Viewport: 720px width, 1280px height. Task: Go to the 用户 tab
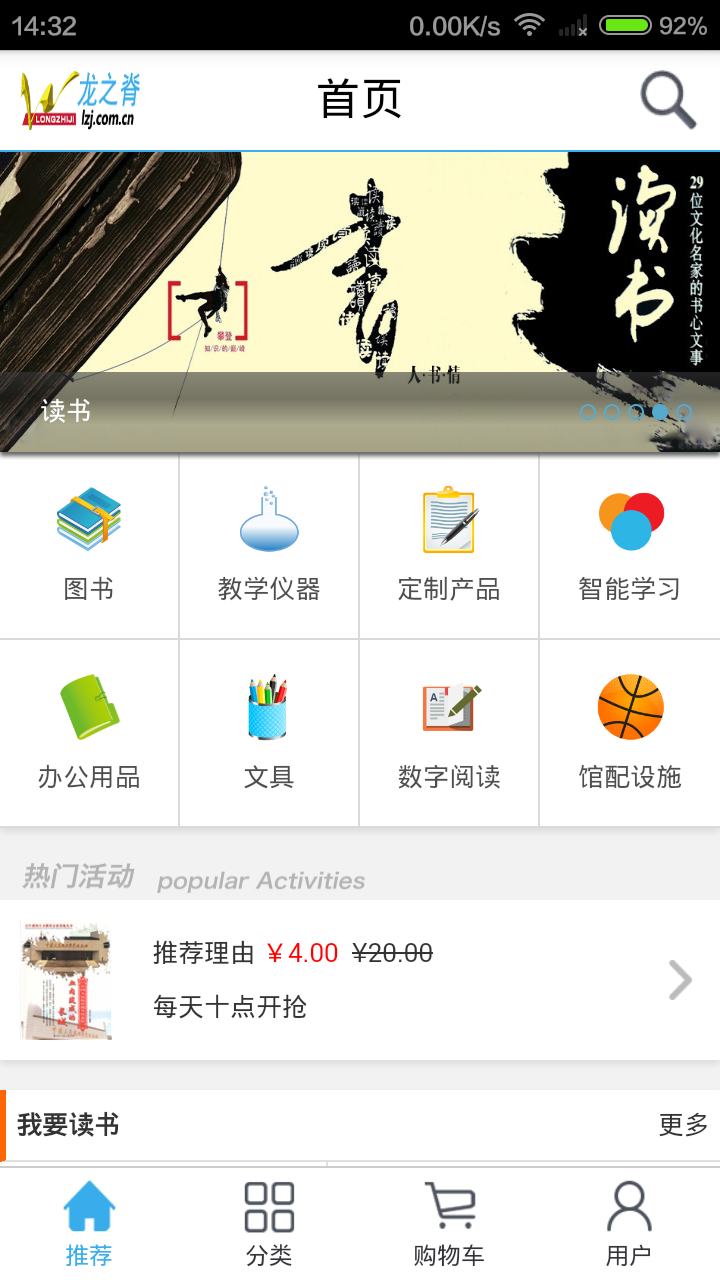(629, 1224)
